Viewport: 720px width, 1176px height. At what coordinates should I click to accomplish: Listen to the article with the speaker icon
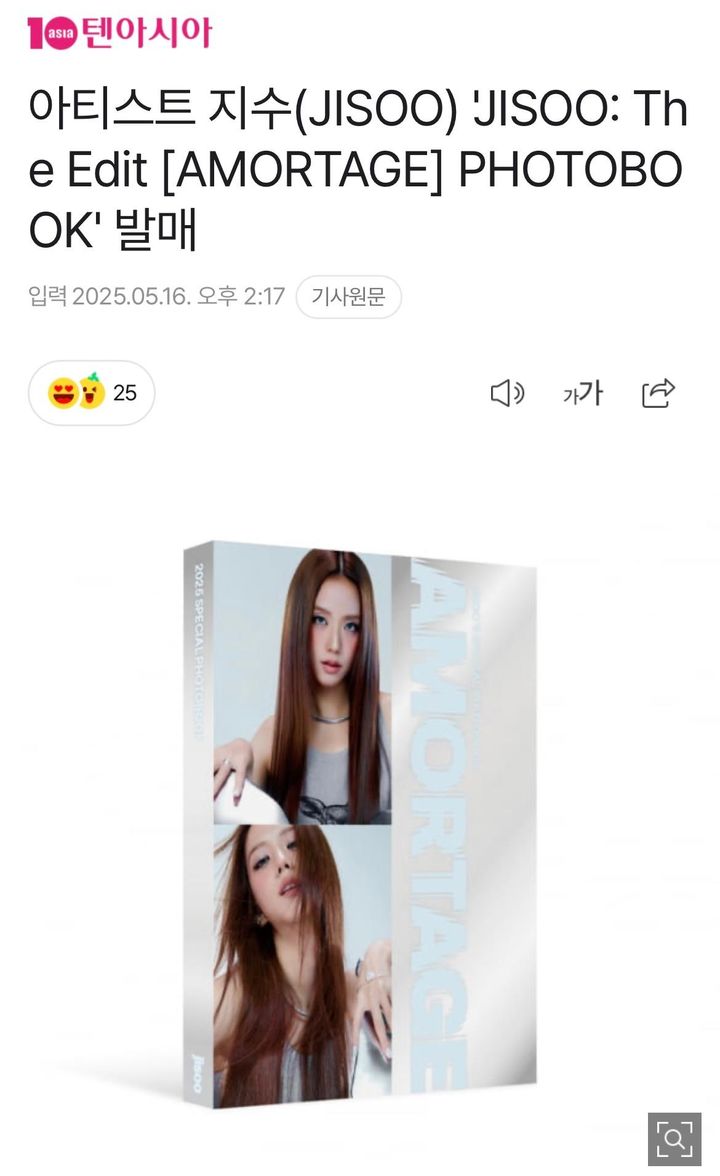pyautogui.click(x=507, y=393)
